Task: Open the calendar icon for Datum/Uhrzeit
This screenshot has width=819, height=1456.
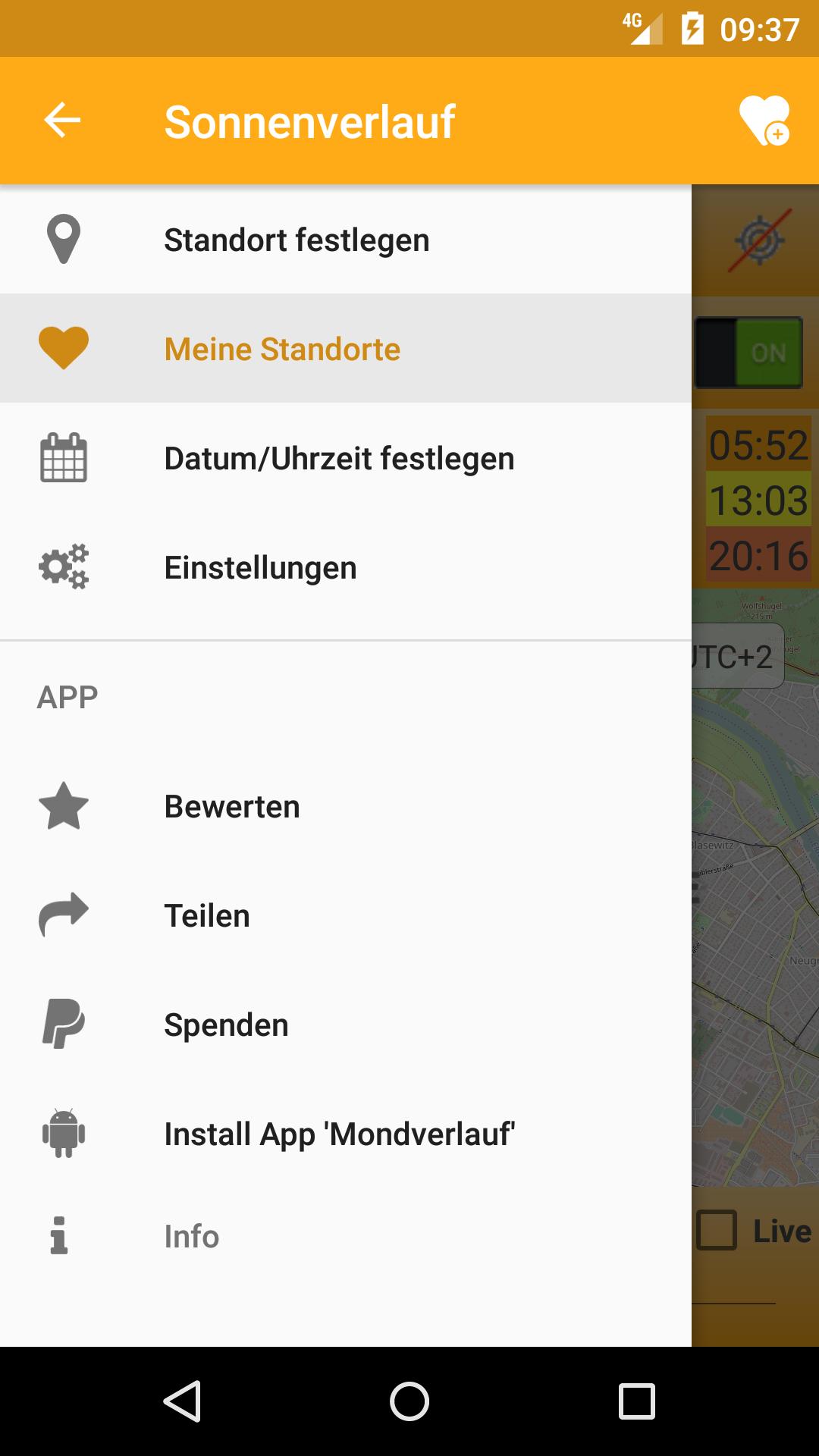Action: coord(63,457)
